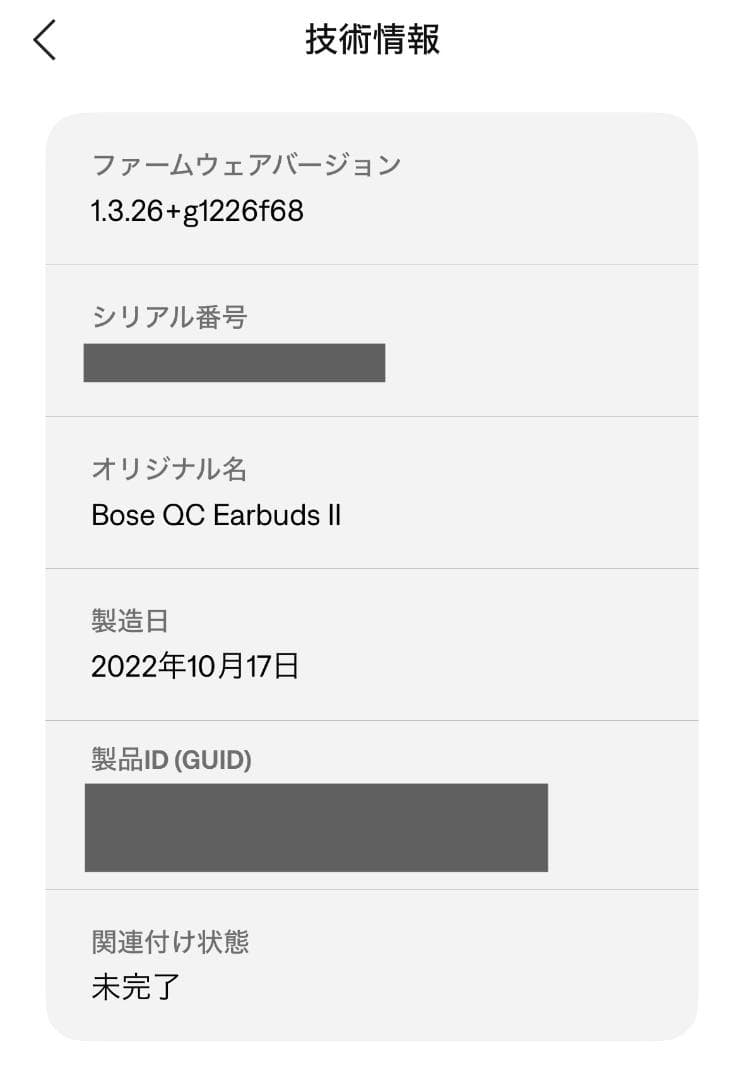Tap the back arrow to return

(x=42, y=42)
